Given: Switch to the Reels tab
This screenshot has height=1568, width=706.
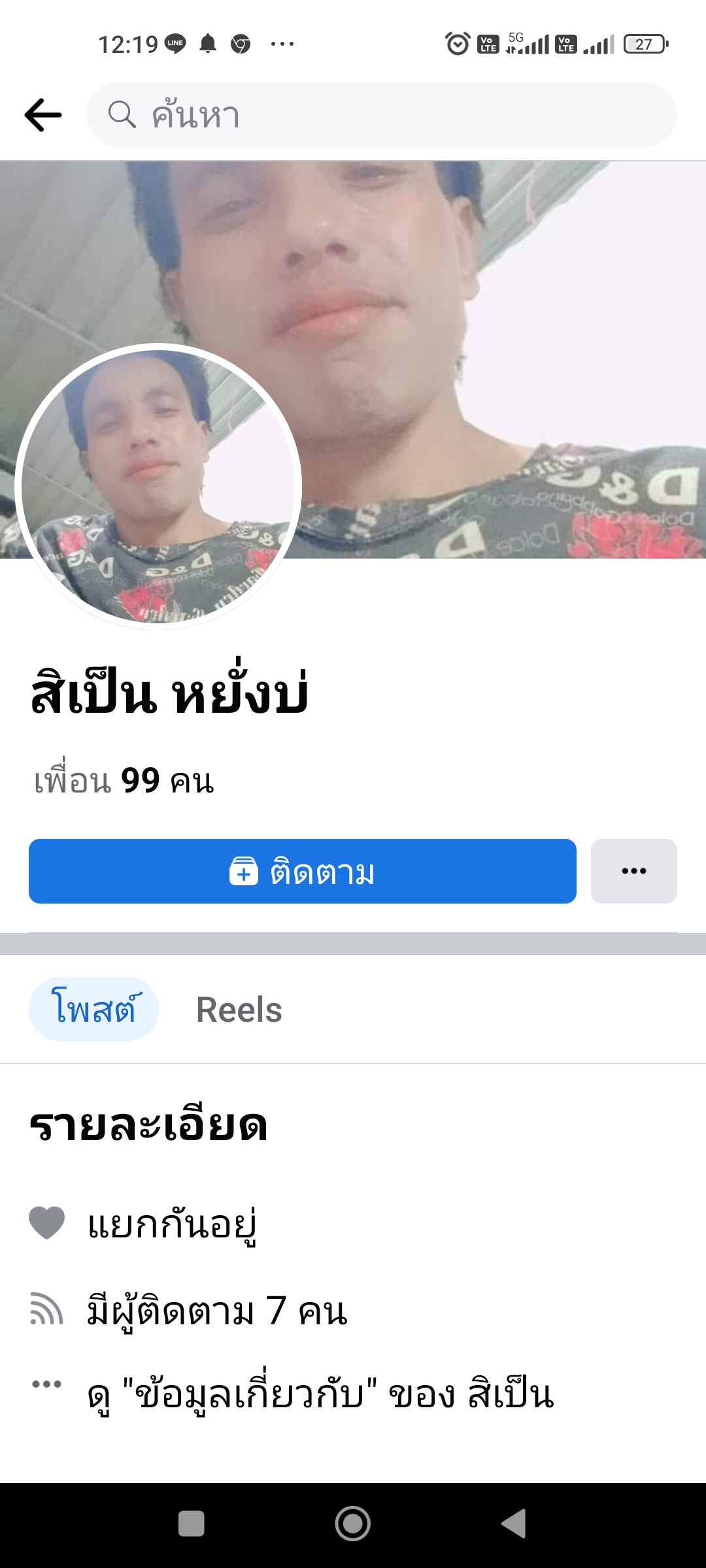Looking at the screenshot, I should pos(239,1010).
